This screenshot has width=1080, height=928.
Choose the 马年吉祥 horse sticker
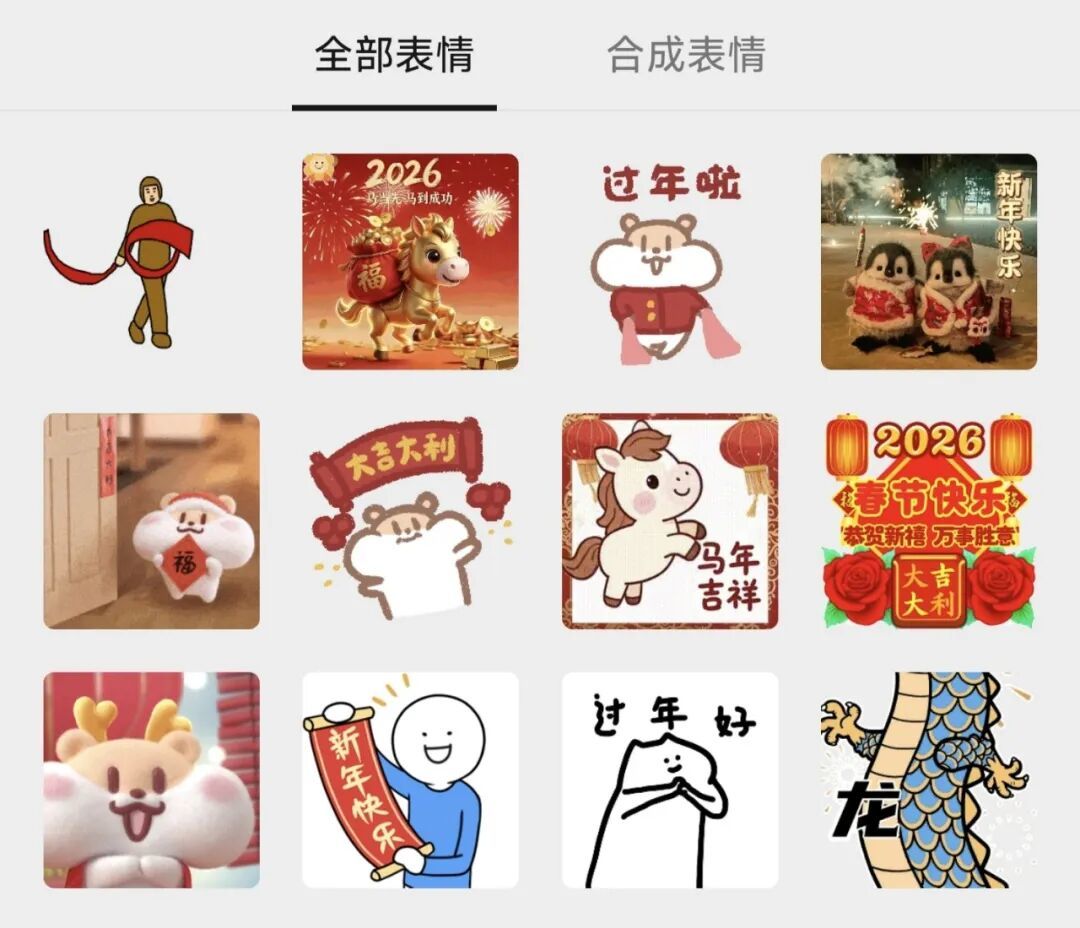pyautogui.click(x=670, y=521)
